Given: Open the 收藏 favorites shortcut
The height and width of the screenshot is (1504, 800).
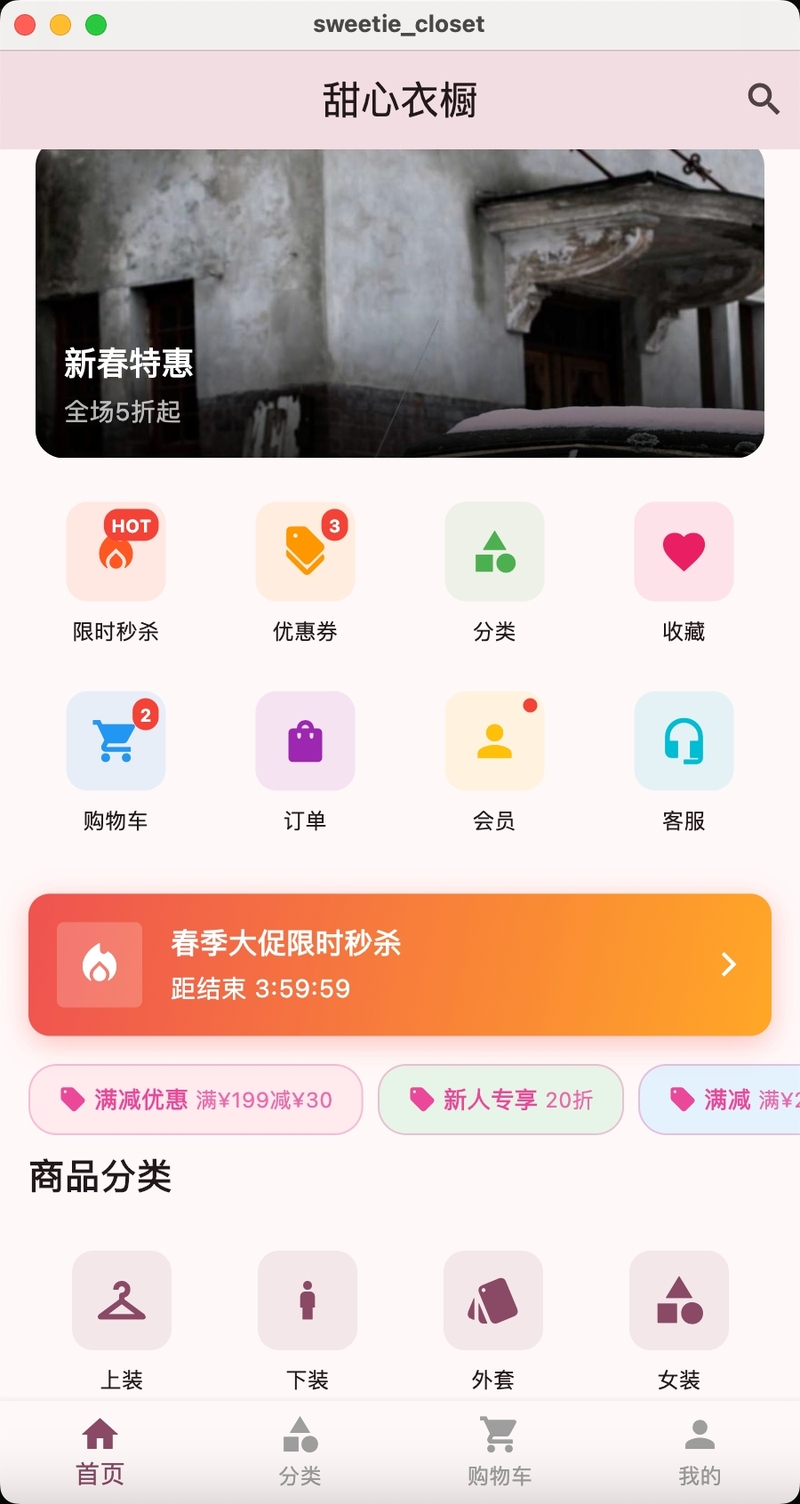Looking at the screenshot, I should point(684,552).
